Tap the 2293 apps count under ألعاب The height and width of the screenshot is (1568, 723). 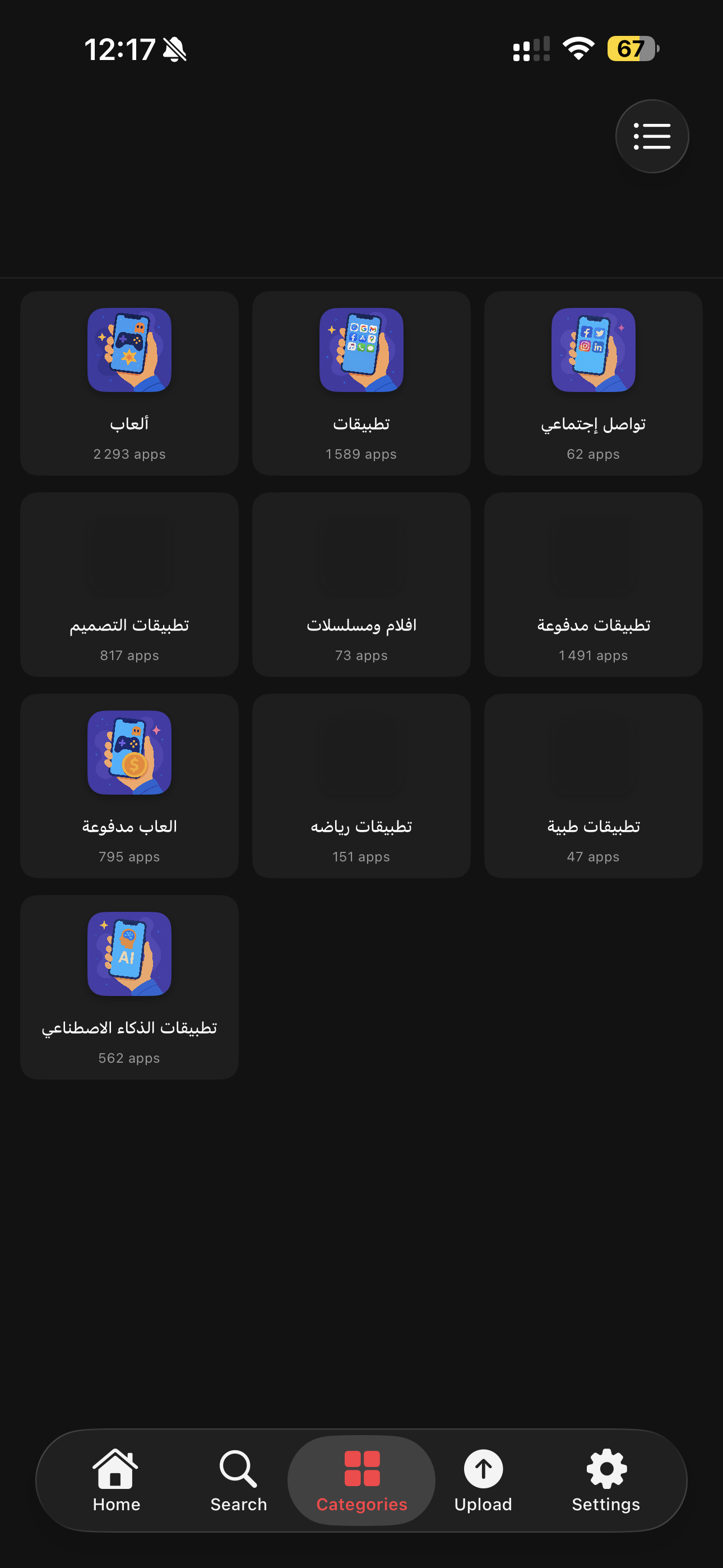pos(129,454)
